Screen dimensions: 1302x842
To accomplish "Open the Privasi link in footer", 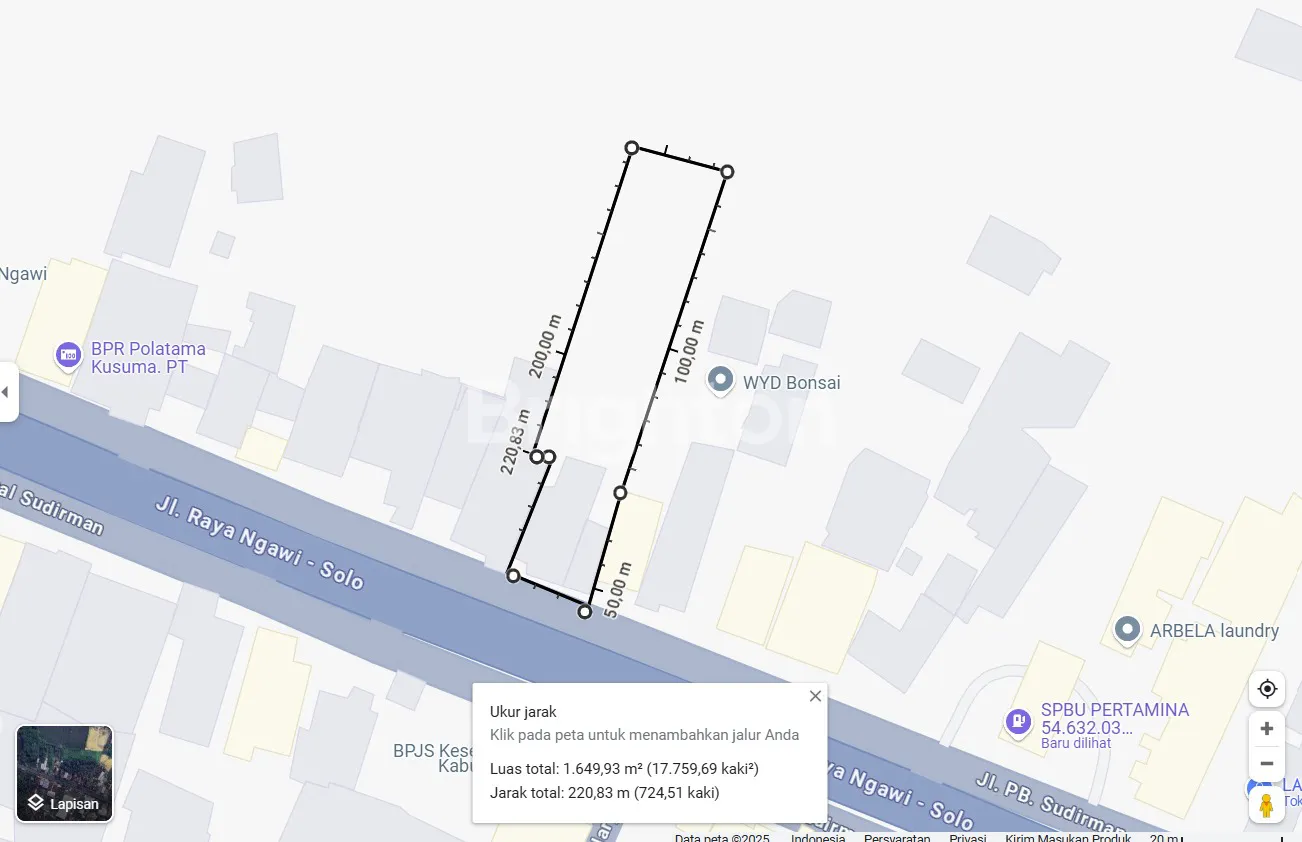I will 967,838.
